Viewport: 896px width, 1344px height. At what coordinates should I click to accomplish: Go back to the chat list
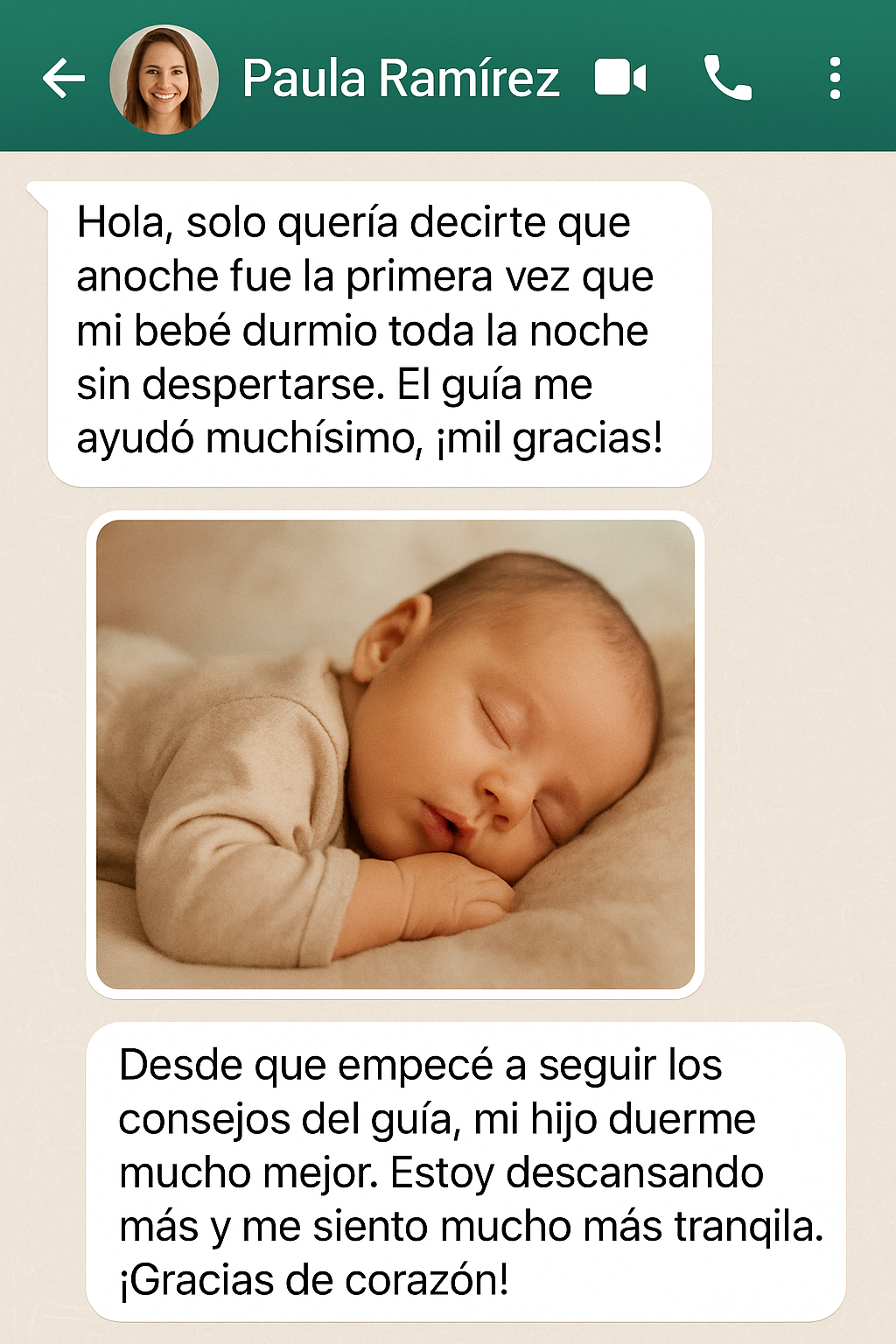tap(63, 79)
